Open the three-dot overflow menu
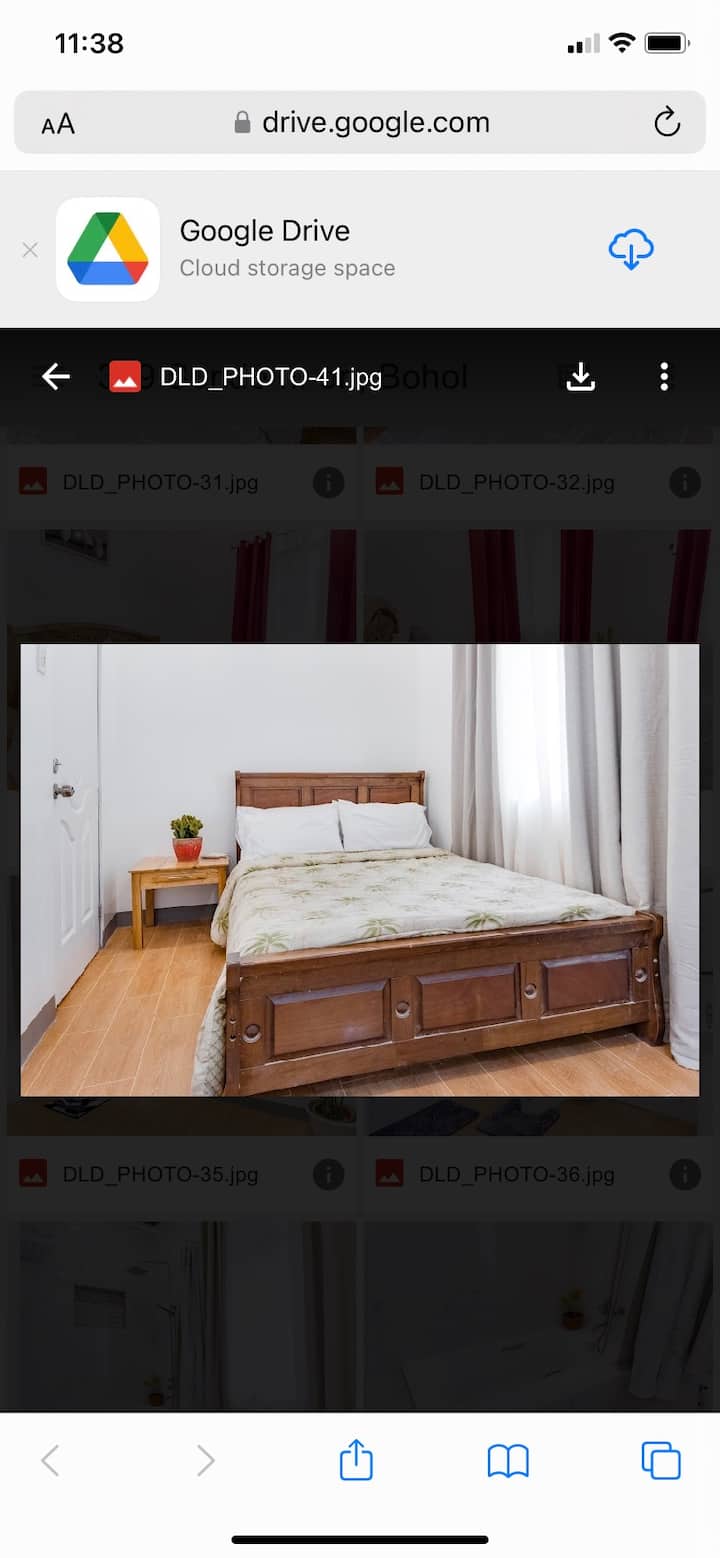This screenshot has height=1558, width=720. point(664,377)
